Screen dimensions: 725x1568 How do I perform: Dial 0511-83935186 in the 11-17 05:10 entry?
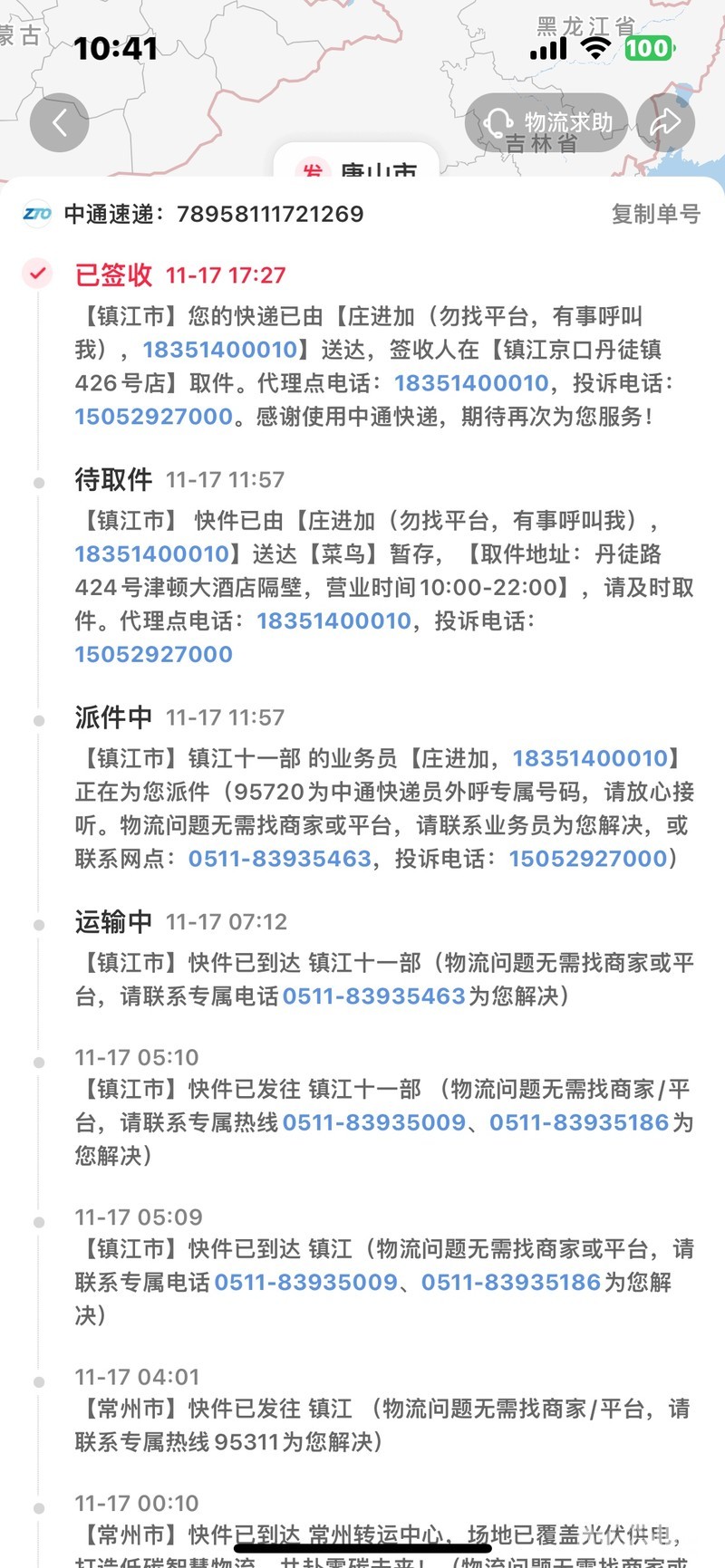pyautogui.click(x=579, y=1122)
